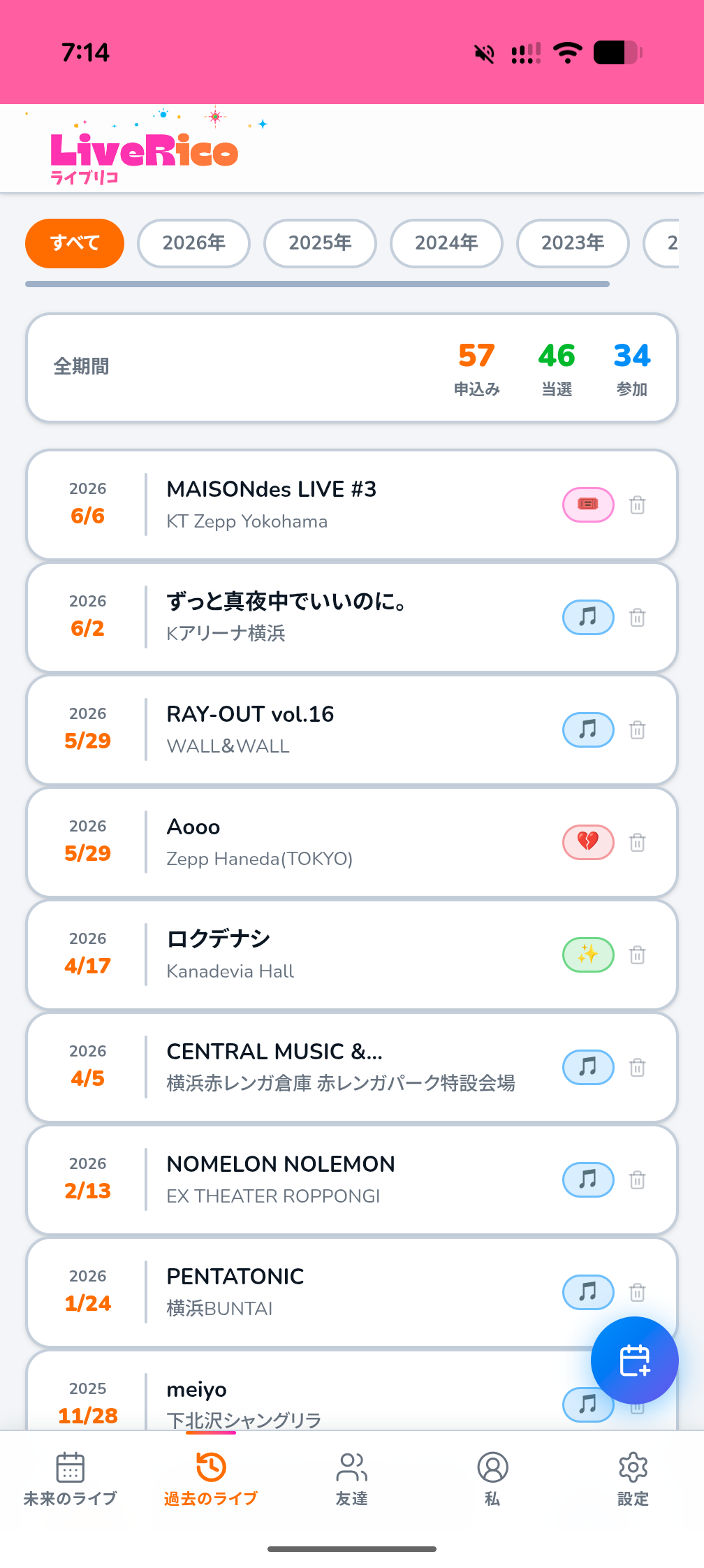Tap the broken heart status on Aooo
This screenshot has width=704, height=1568.
pyautogui.click(x=588, y=842)
